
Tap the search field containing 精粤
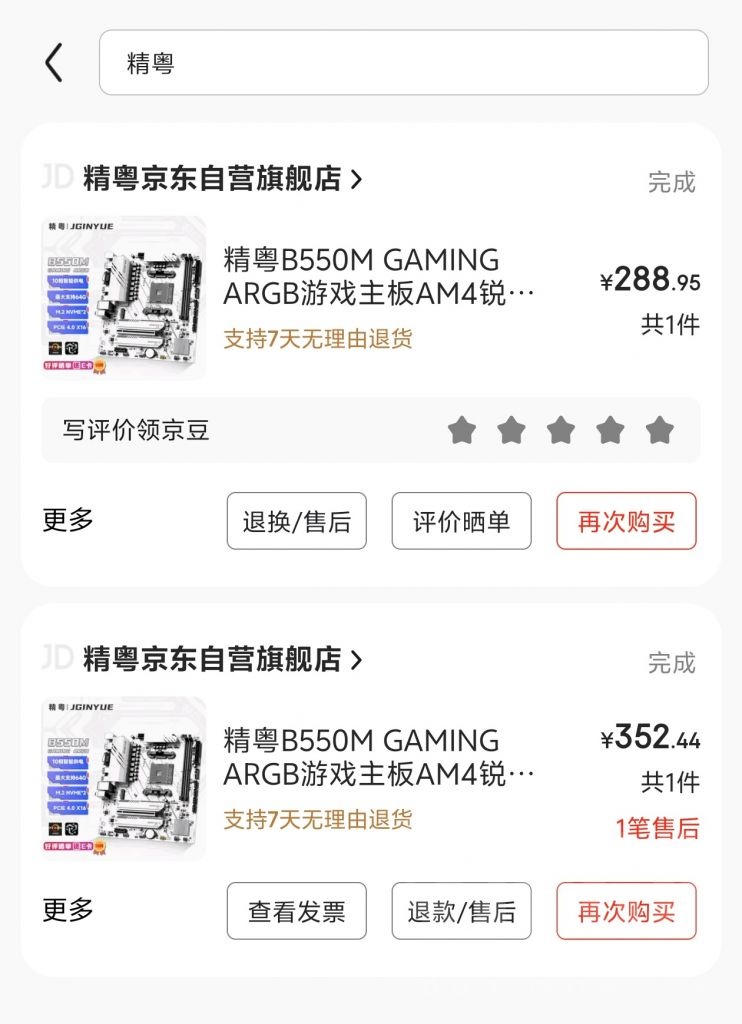click(400, 62)
